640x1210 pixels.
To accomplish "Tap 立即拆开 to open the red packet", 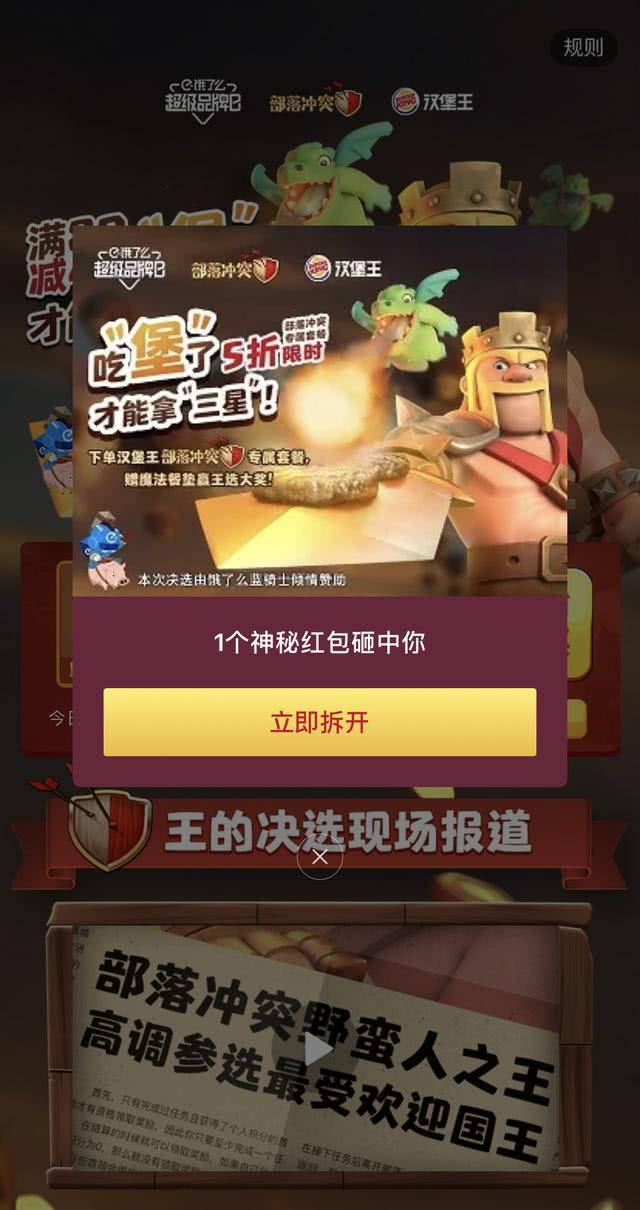I will tap(320, 722).
